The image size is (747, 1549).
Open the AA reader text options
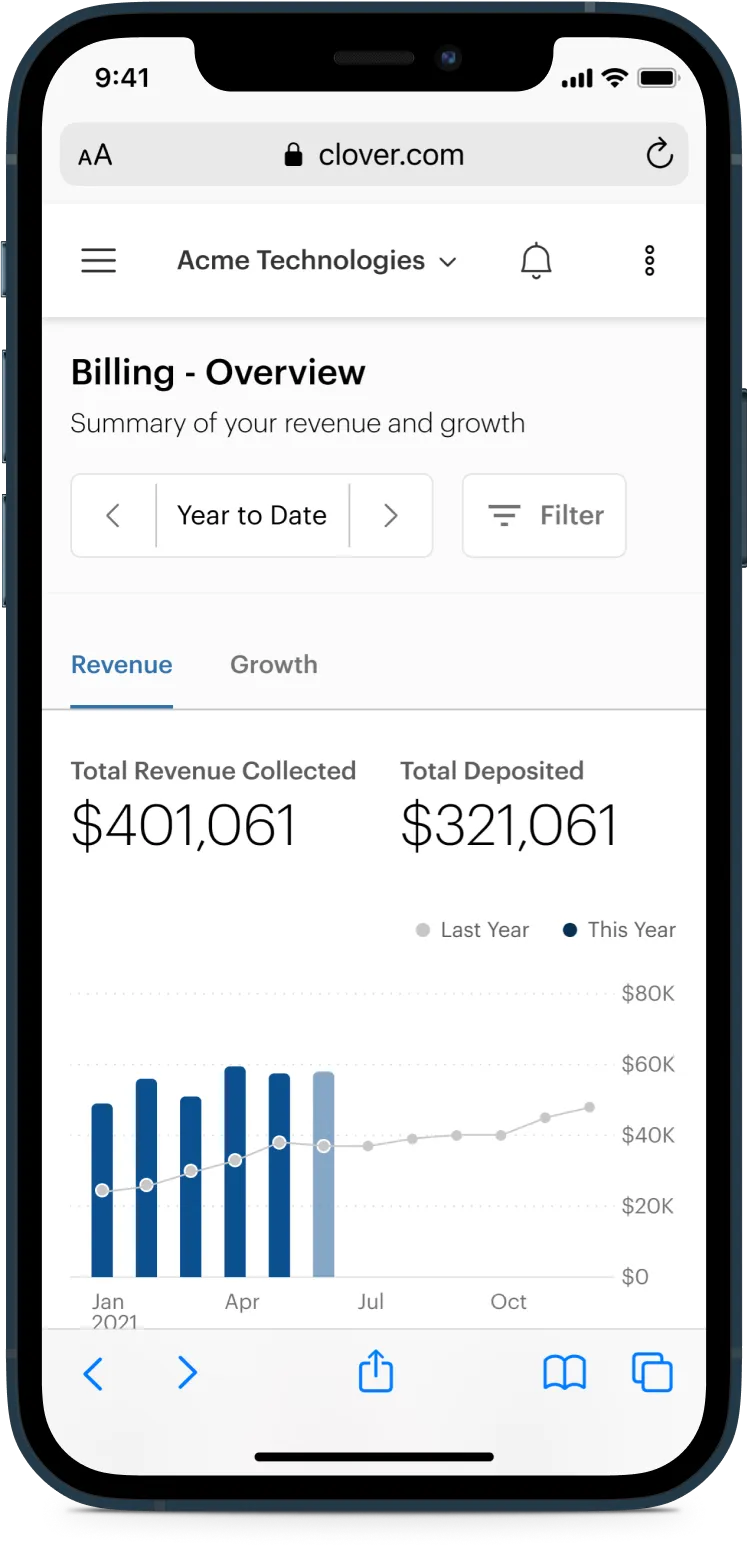click(x=95, y=155)
